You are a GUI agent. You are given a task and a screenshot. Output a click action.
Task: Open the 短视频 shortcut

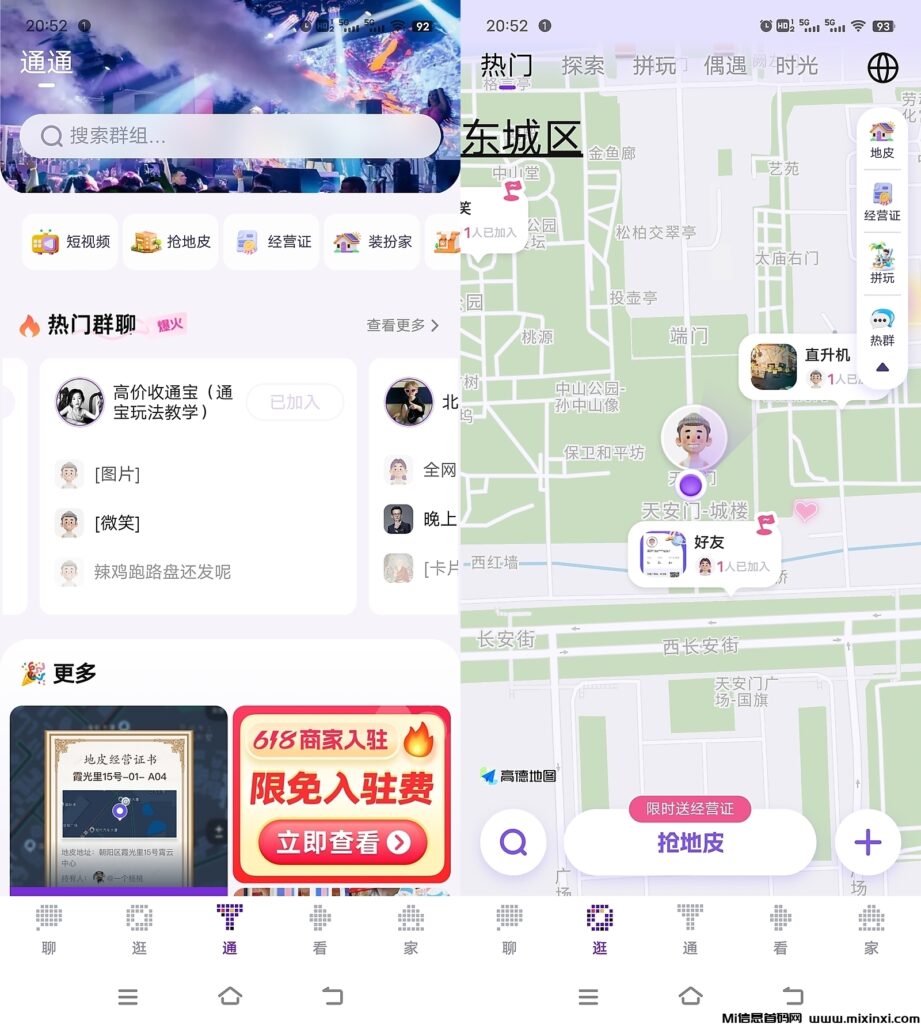[x=71, y=242]
